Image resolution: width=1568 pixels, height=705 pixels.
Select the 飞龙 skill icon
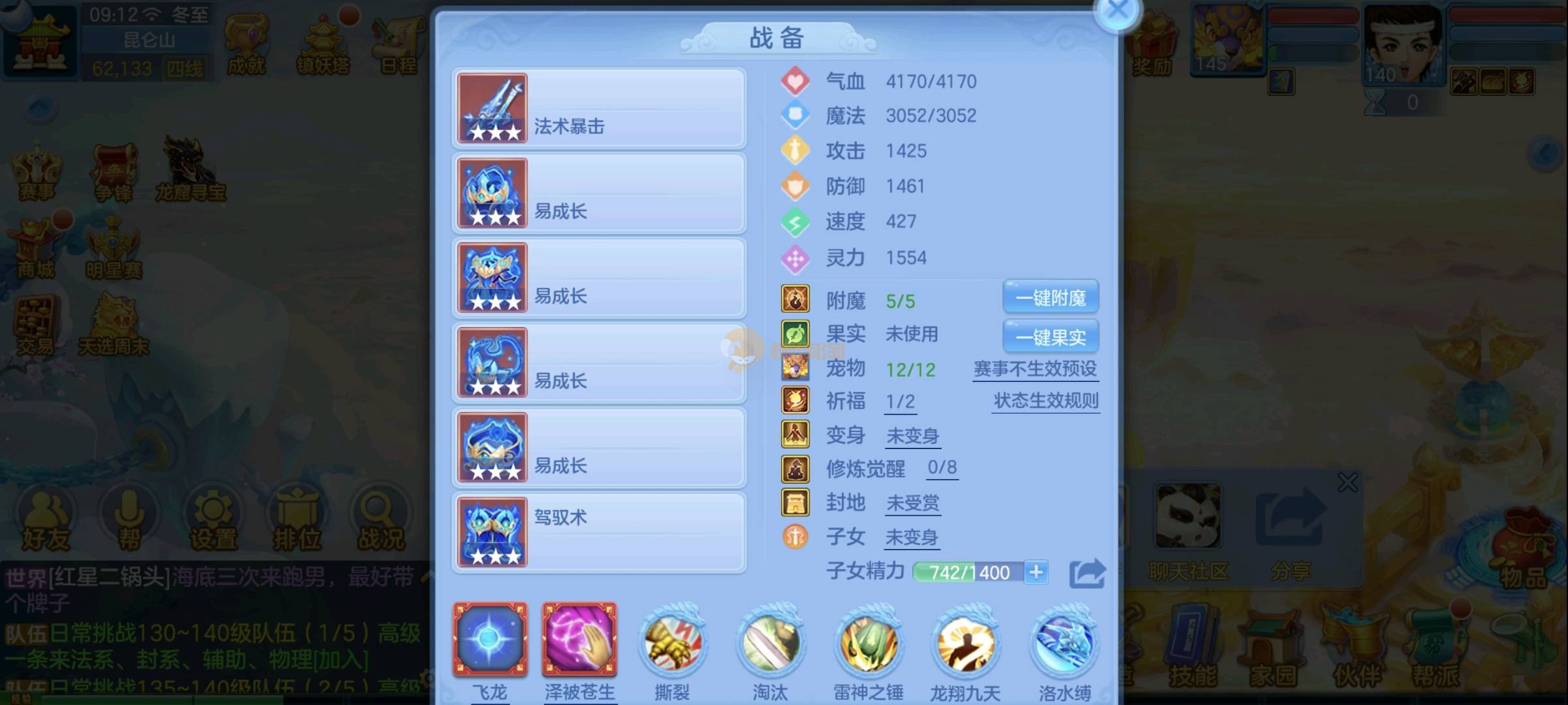point(490,640)
